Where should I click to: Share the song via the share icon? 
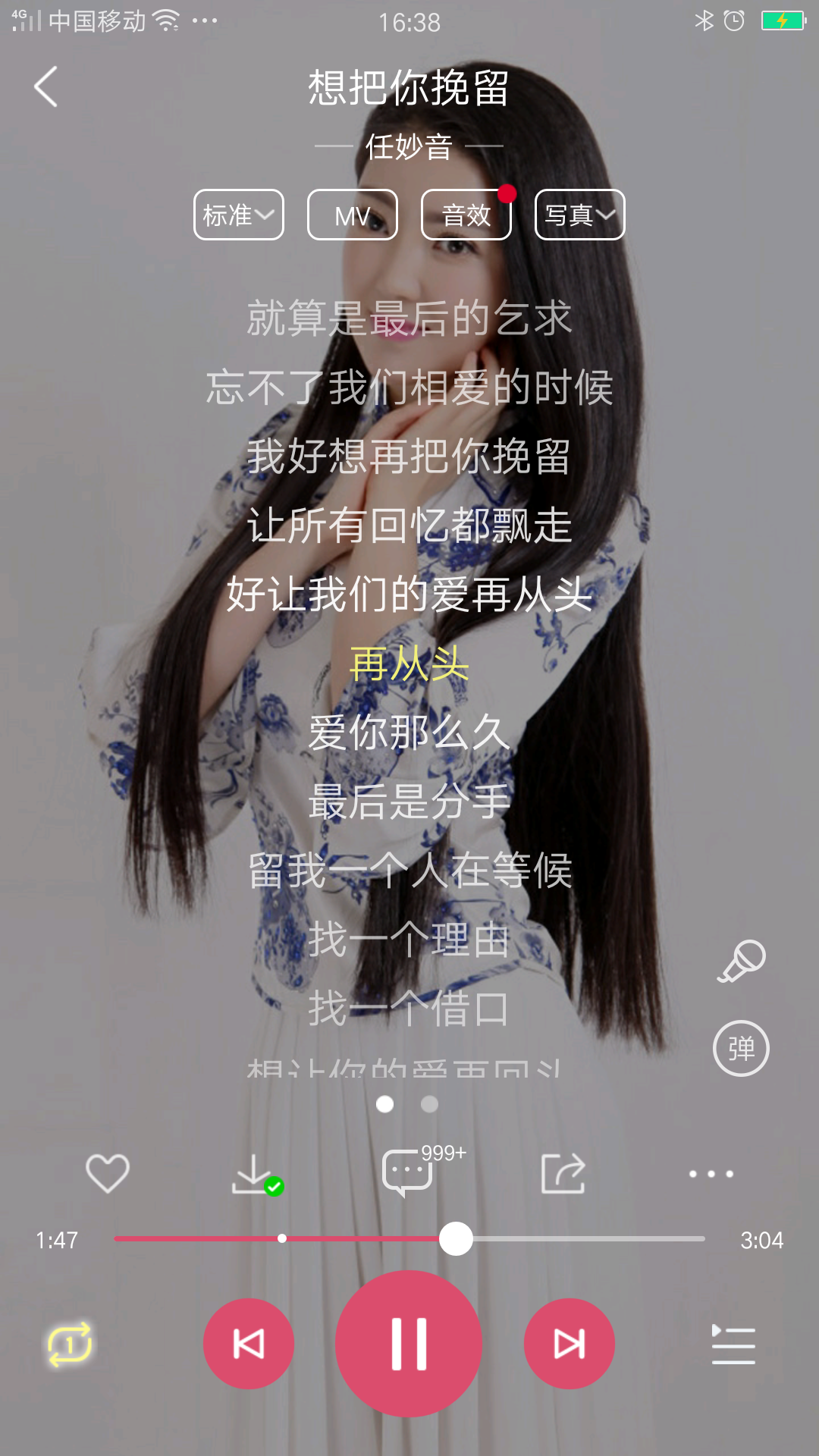(x=562, y=1172)
